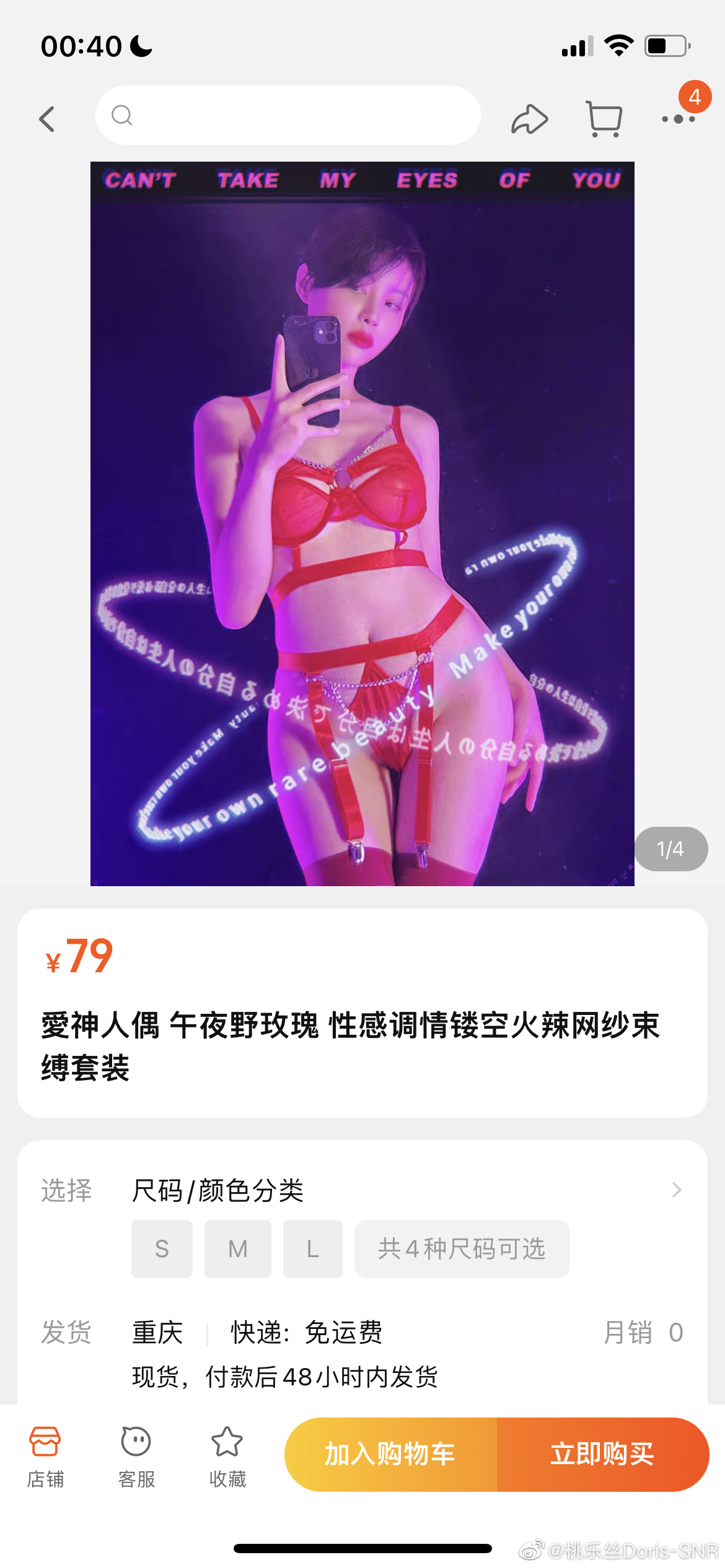Contact 客服 customer service
Viewport: 725px width, 1568px height.
point(136,1456)
